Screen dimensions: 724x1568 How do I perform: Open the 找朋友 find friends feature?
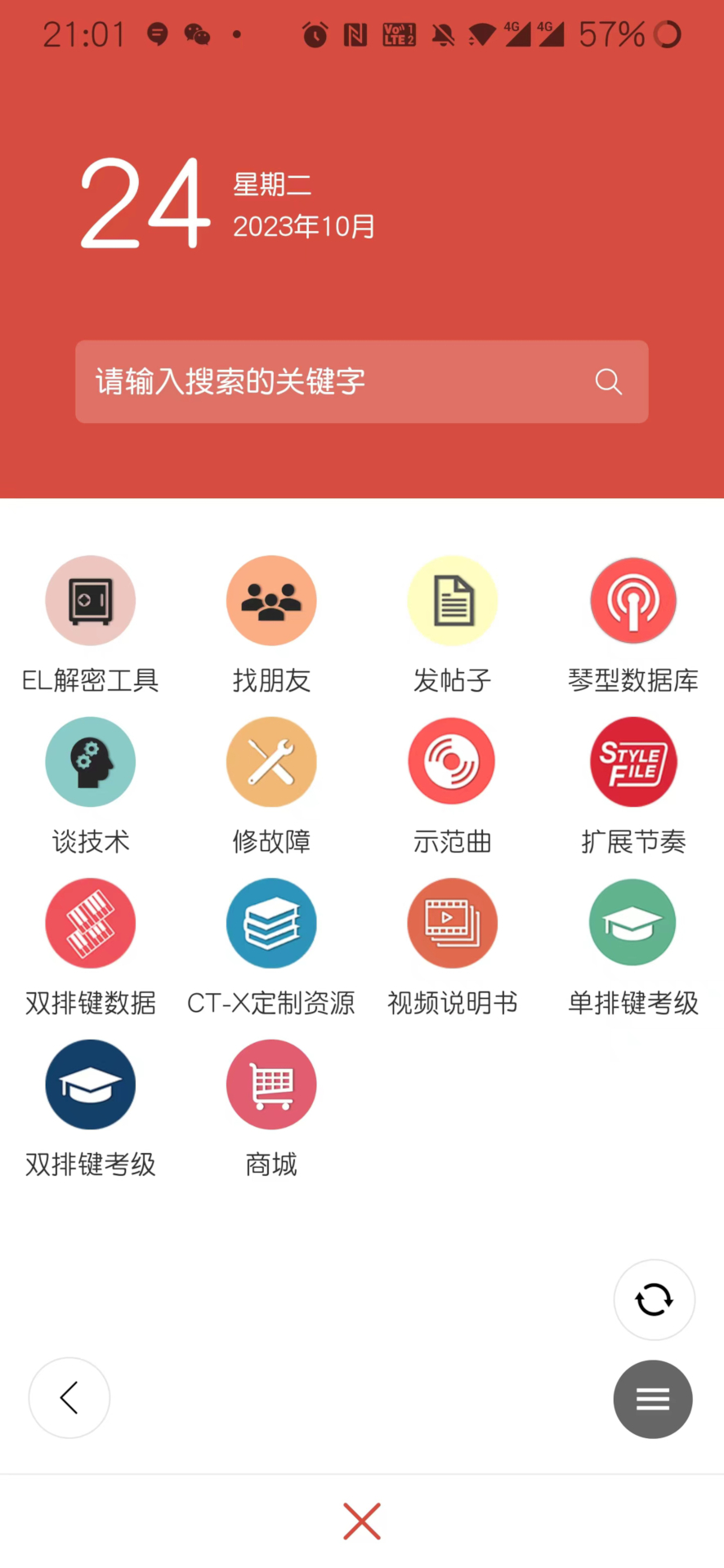tap(271, 600)
